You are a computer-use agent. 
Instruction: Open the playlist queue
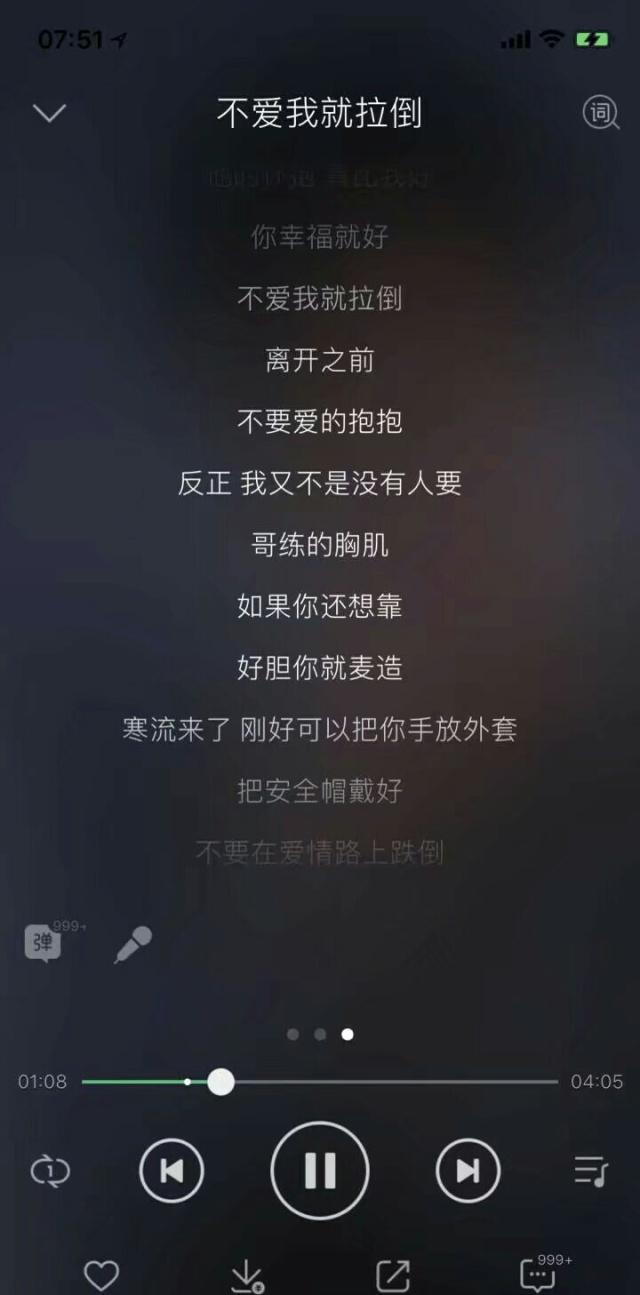coord(590,1170)
